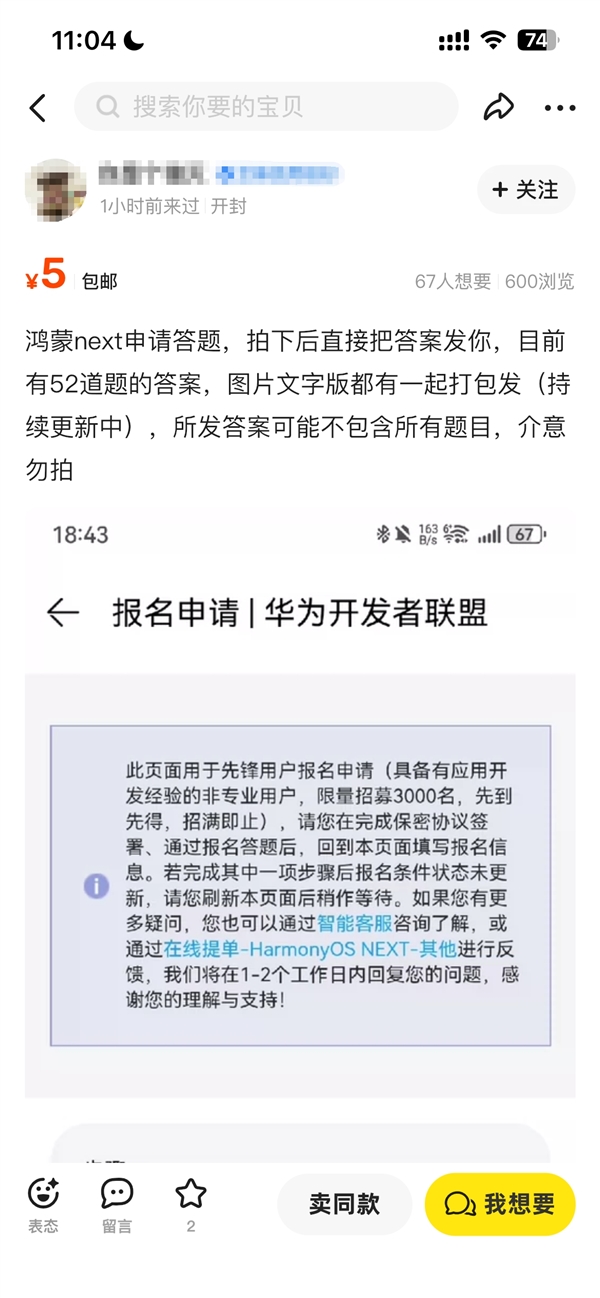Share this listing
Image resolution: width=600 pixels, height=1298 pixels.
[498, 107]
